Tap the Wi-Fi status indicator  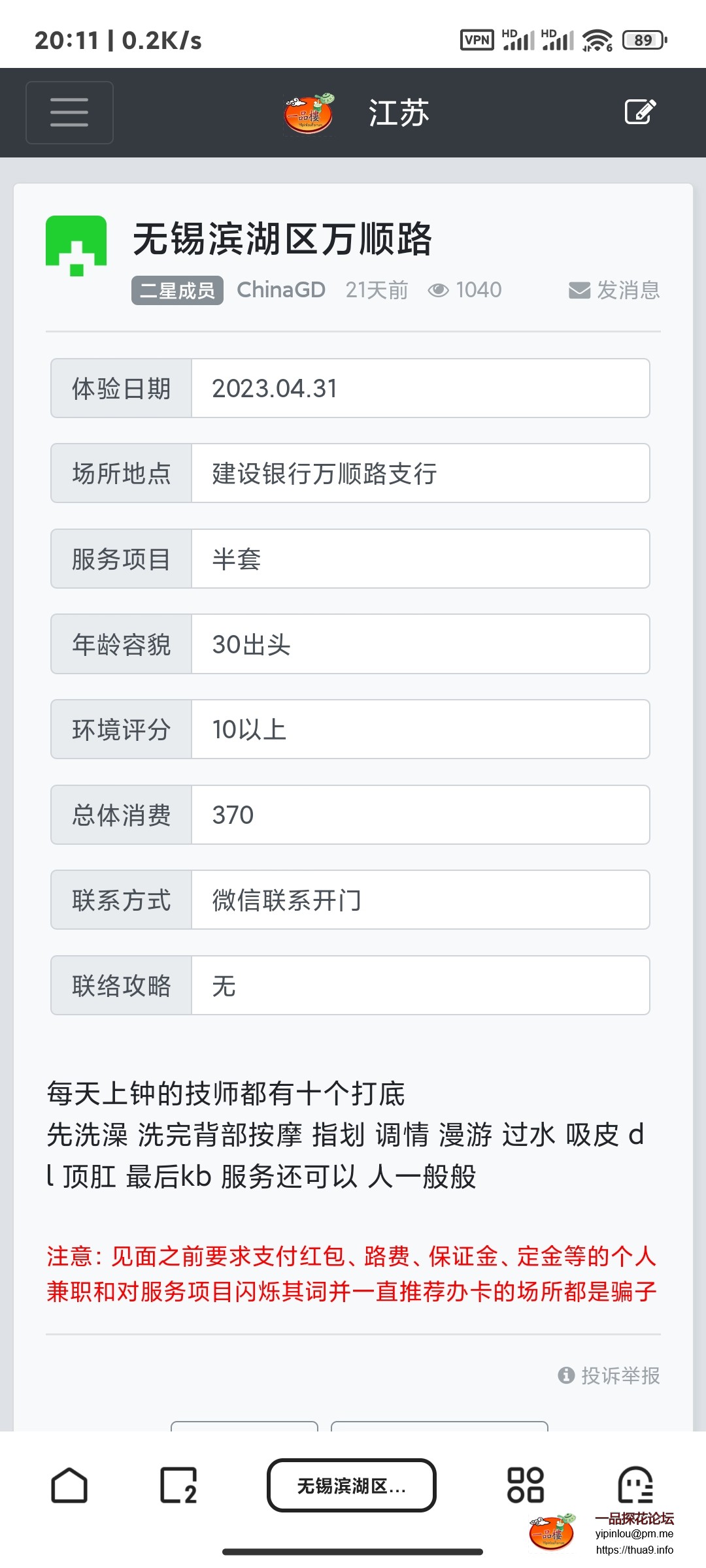(x=597, y=40)
